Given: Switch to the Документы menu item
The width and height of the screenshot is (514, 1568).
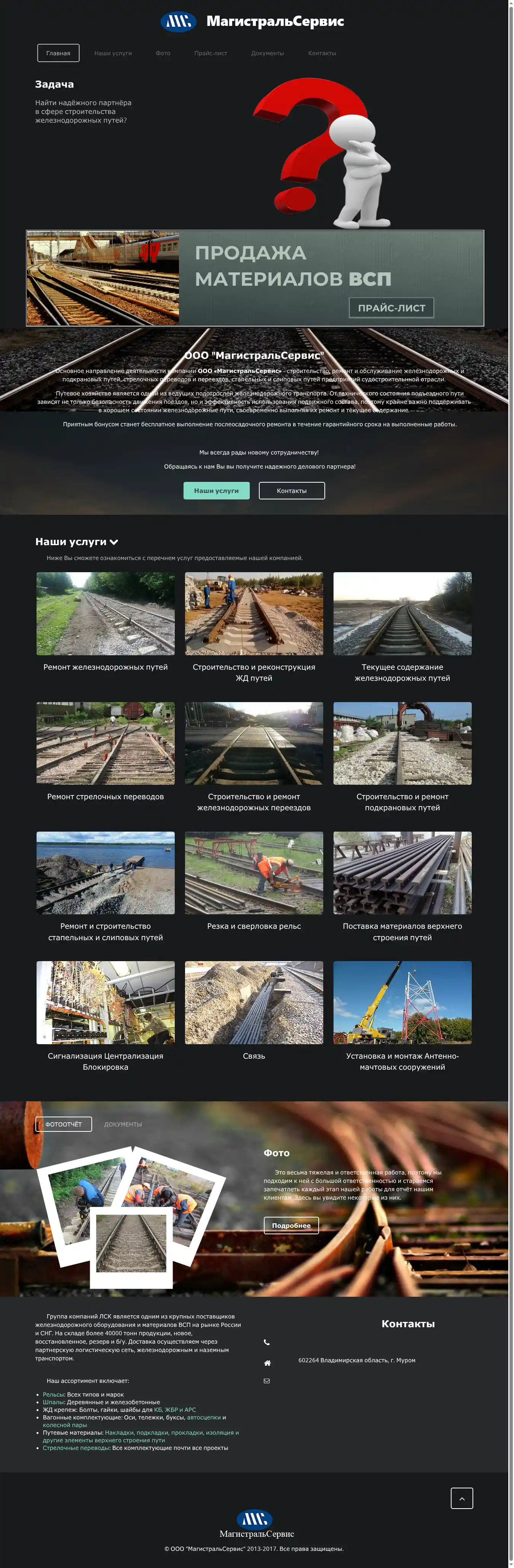Looking at the screenshot, I should 267,53.
